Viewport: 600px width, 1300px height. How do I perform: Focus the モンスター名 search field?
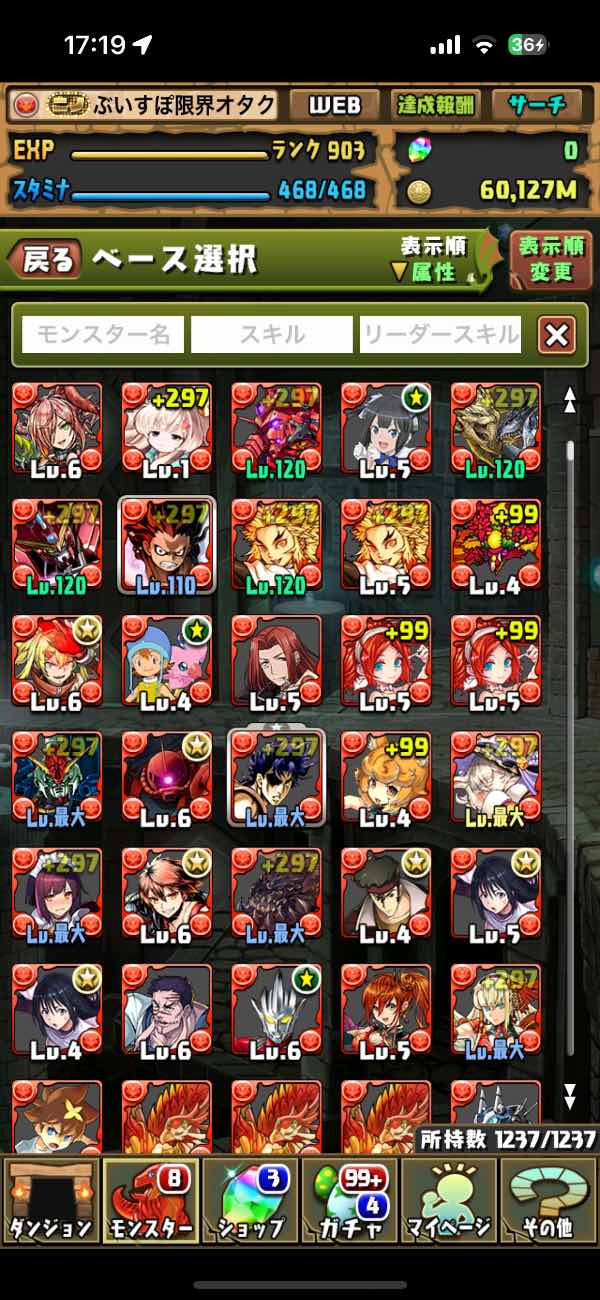coord(103,334)
